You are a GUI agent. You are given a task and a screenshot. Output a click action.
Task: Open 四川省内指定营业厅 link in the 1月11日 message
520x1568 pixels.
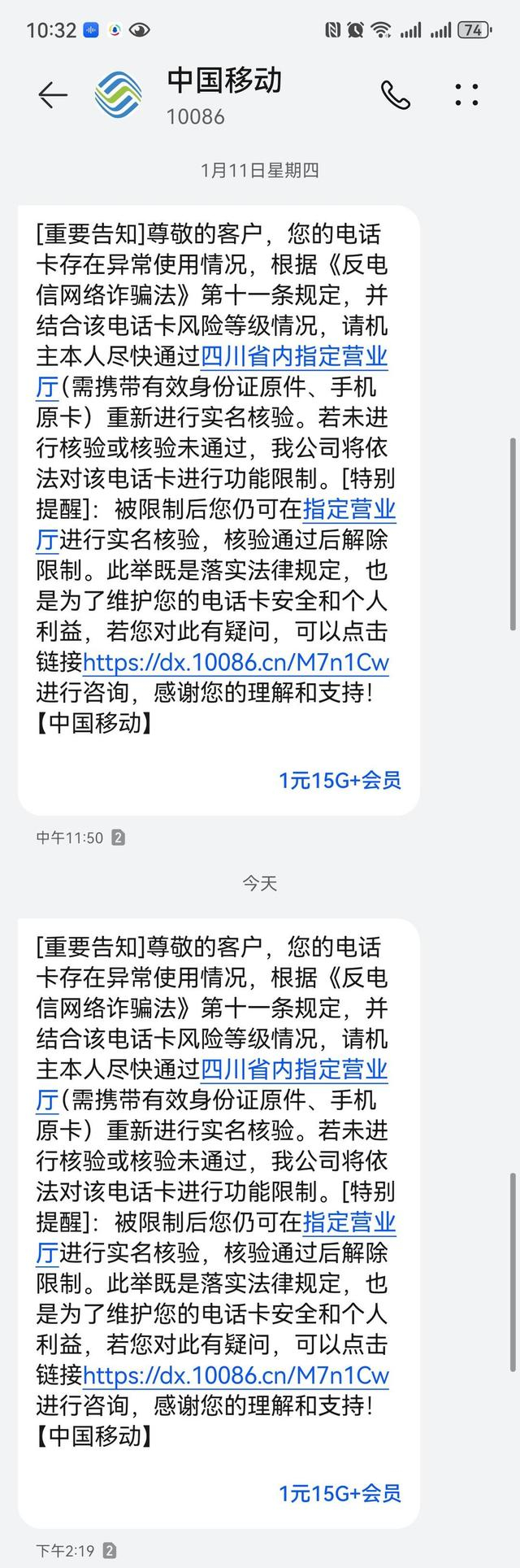(x=293, y=357)
